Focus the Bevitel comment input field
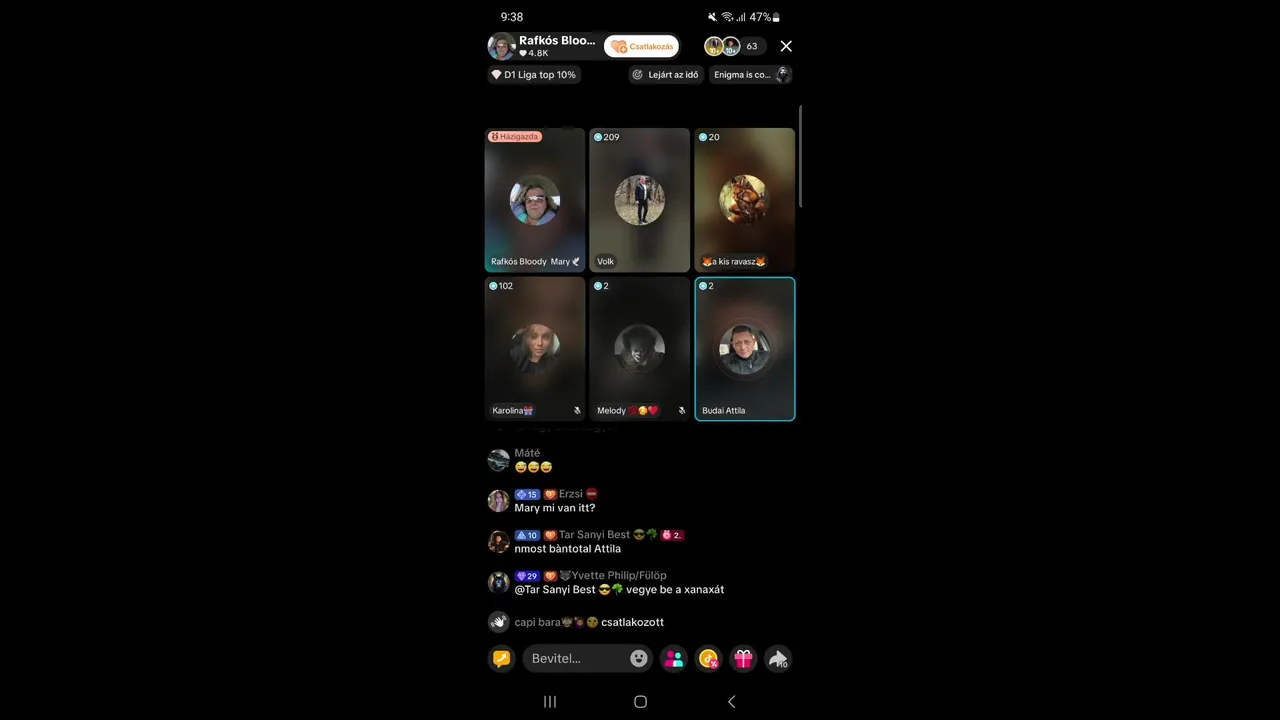 (575, 658)
